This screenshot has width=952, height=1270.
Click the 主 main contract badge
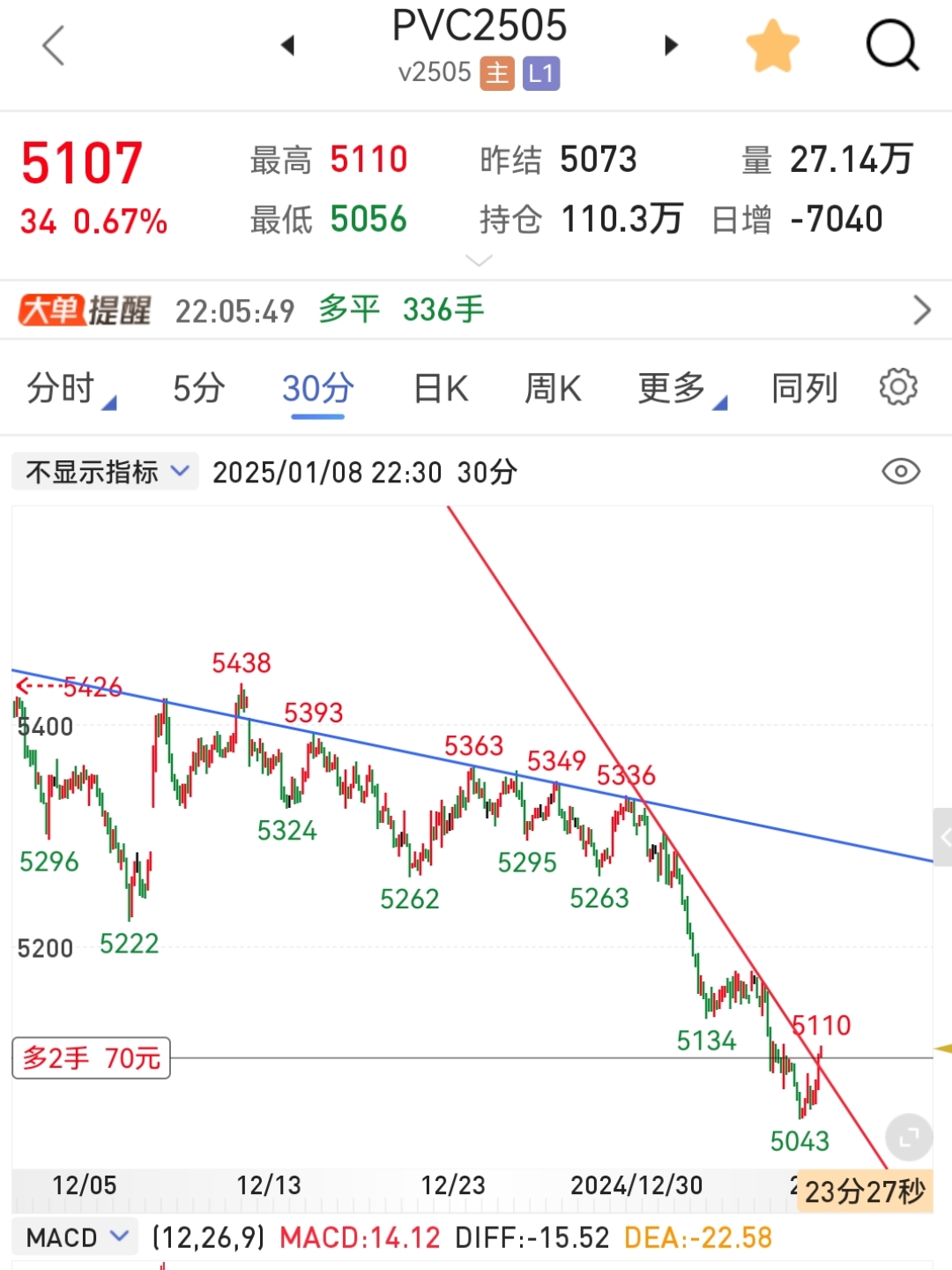[x=495, y=72]
